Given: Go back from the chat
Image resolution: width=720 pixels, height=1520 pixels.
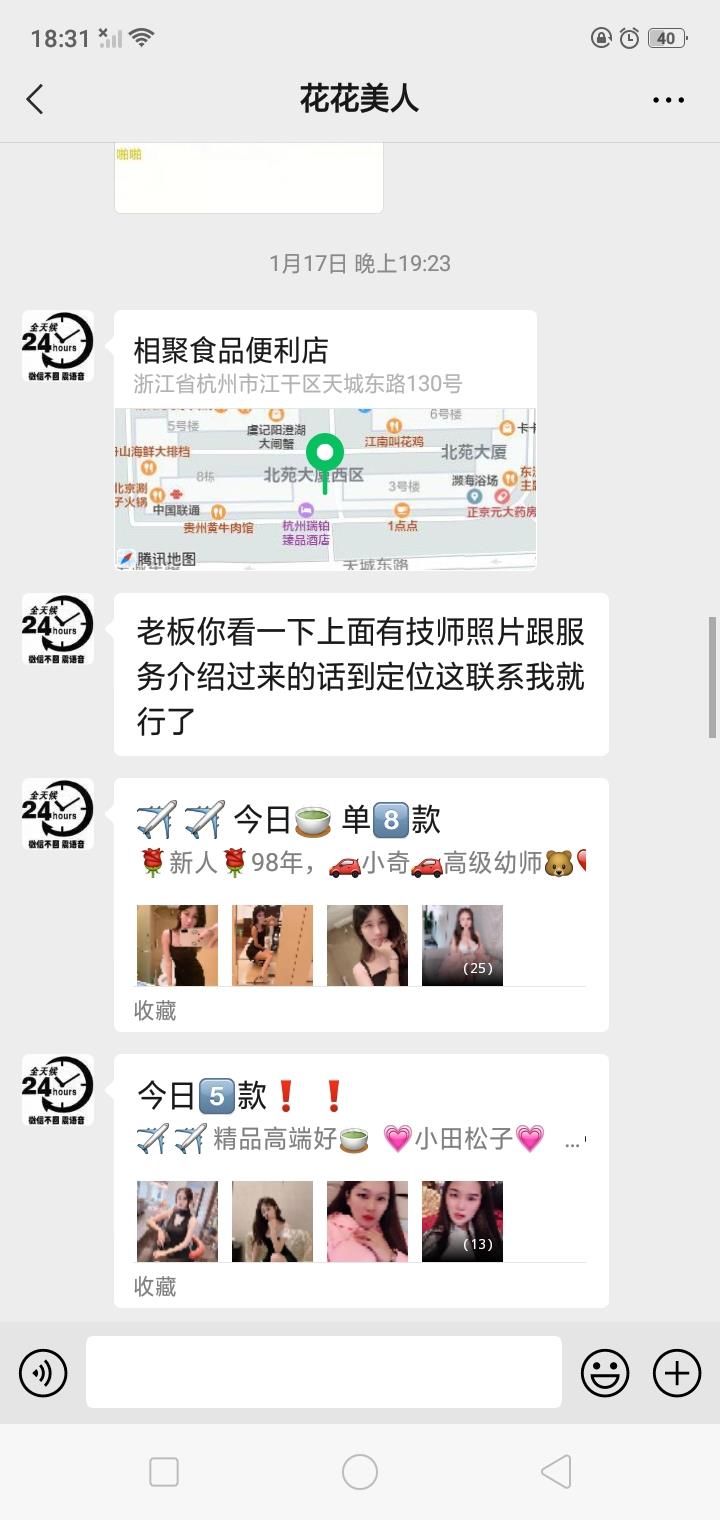Looking at the screenshot, I should click(x=35, y=99).
